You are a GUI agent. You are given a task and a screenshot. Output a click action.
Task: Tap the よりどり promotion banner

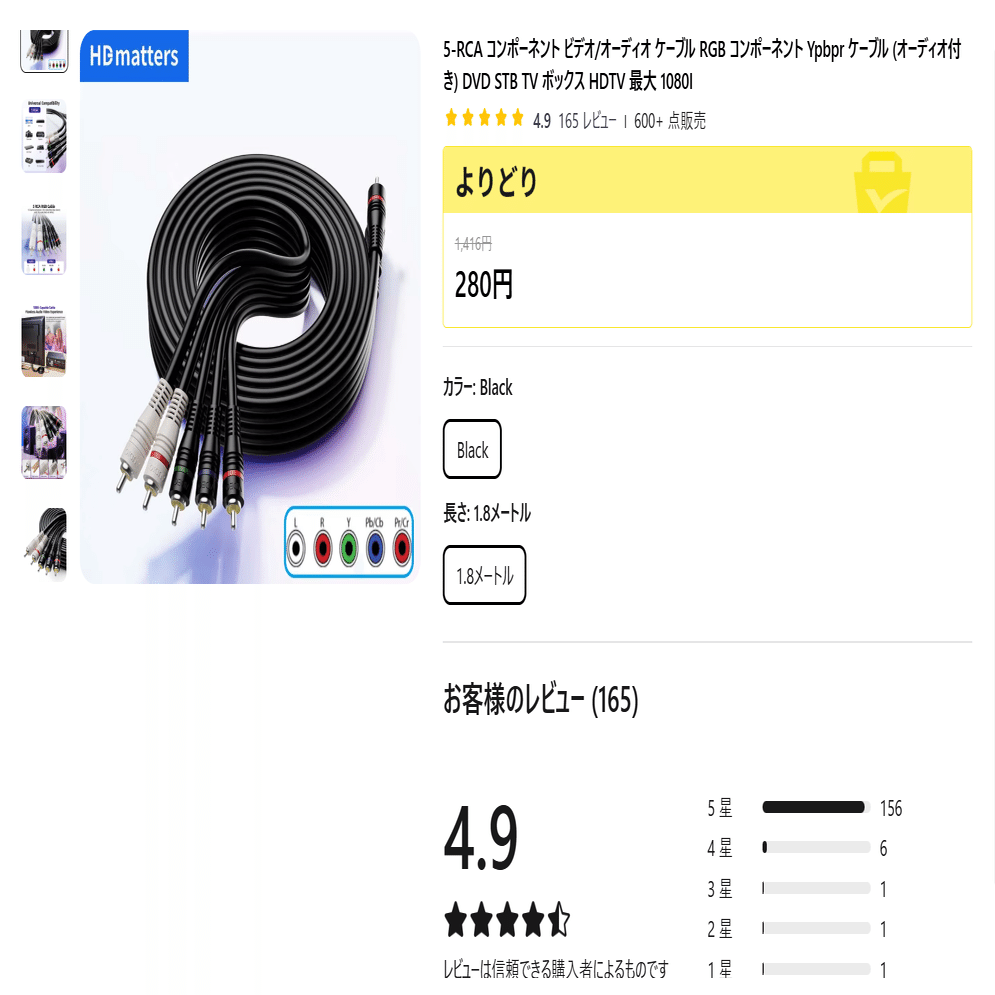(707, 181)
